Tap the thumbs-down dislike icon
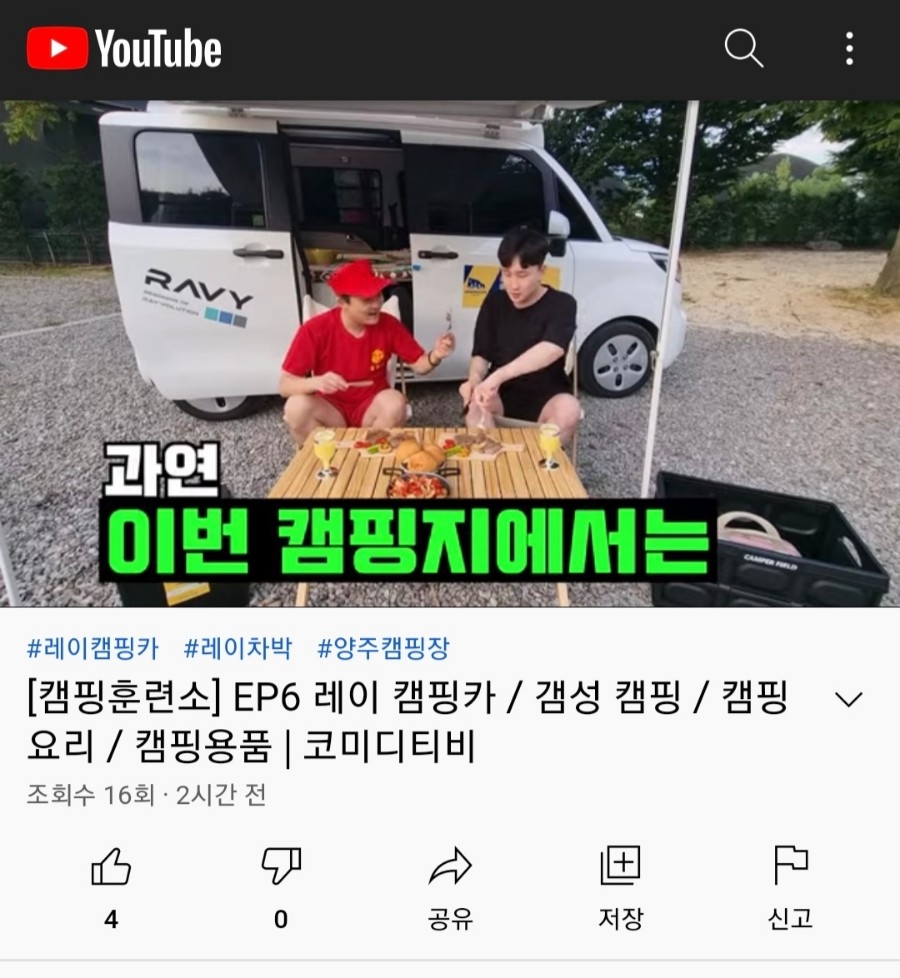 tap(281, 867)
